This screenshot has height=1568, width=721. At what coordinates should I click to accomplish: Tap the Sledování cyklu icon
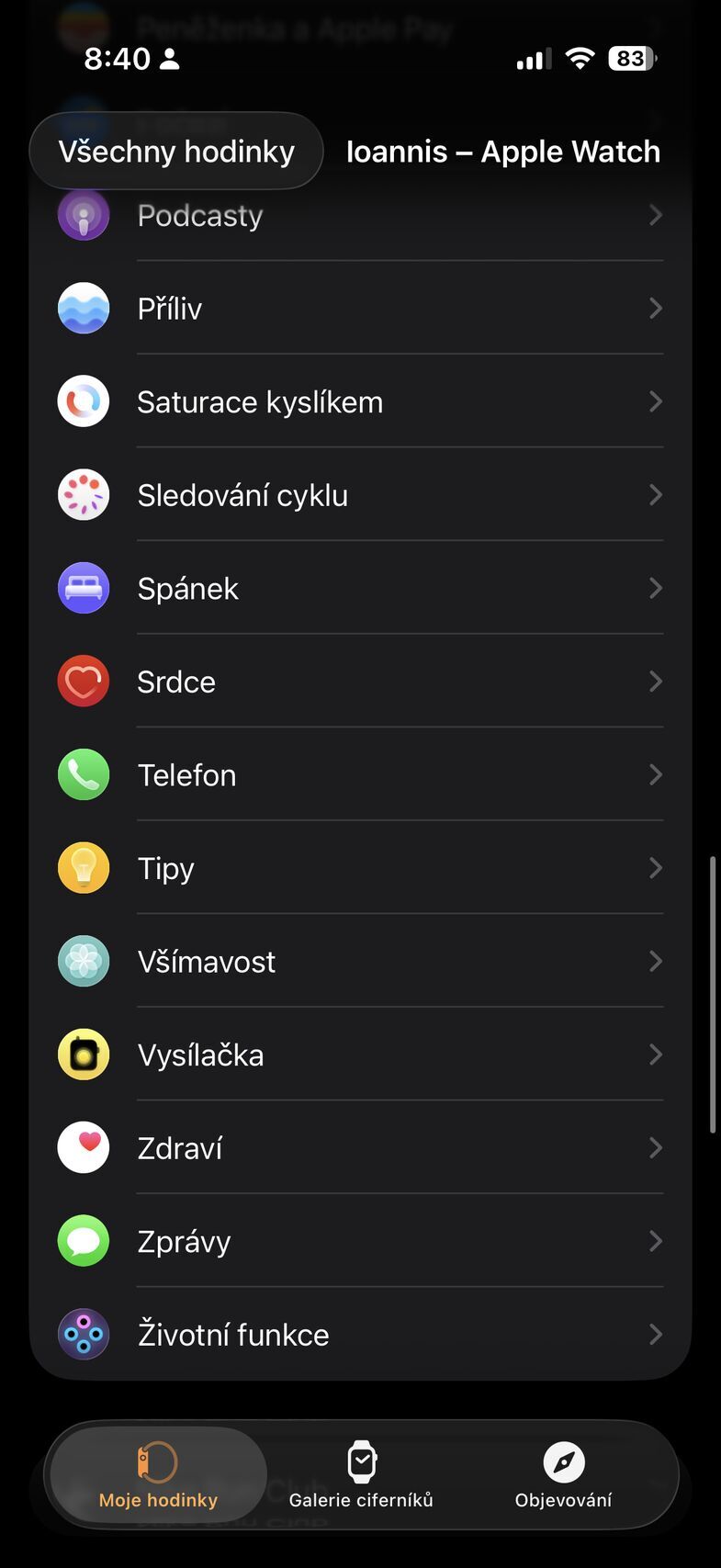tap(83, 494)
